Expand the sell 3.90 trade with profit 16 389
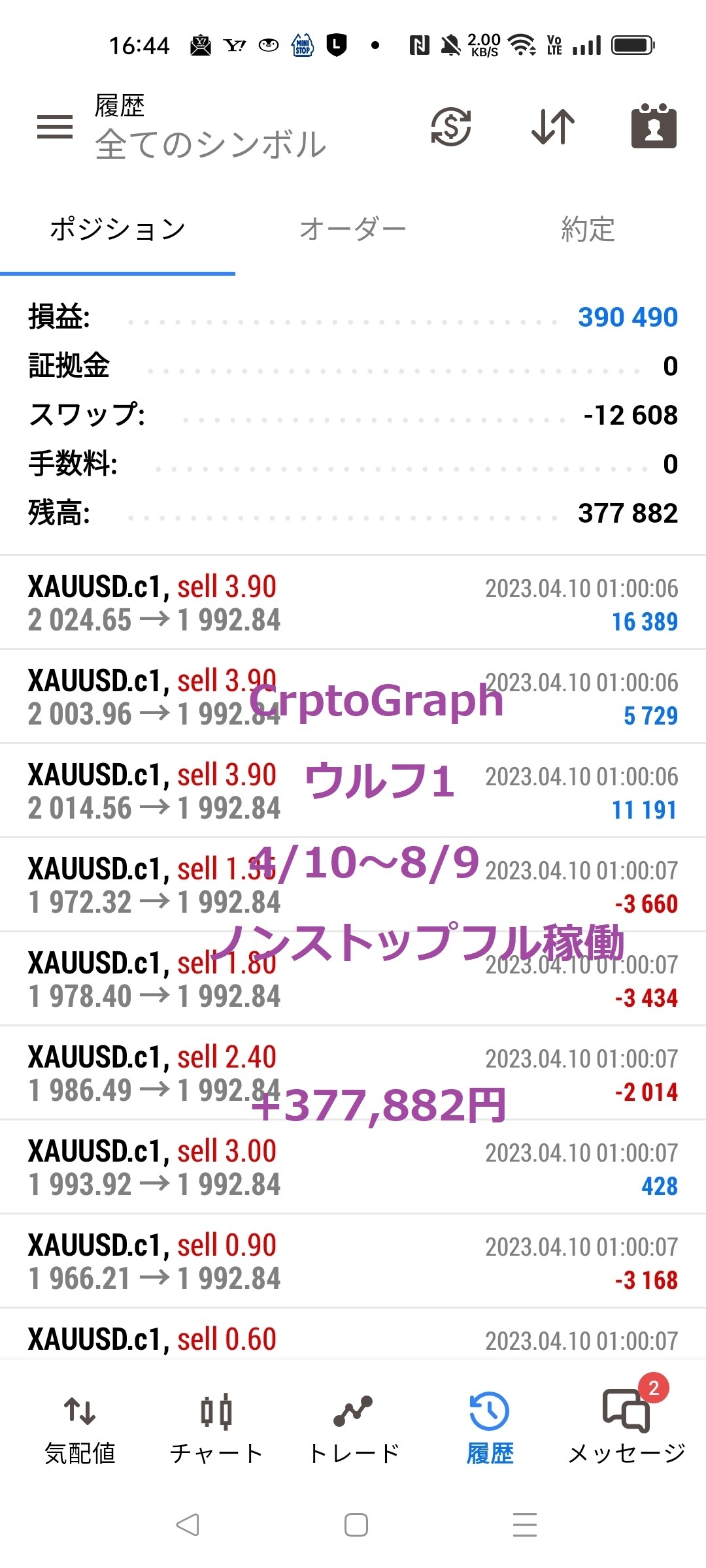The width and height of the screenshot is (706, 1568). (x=353, y=603)
